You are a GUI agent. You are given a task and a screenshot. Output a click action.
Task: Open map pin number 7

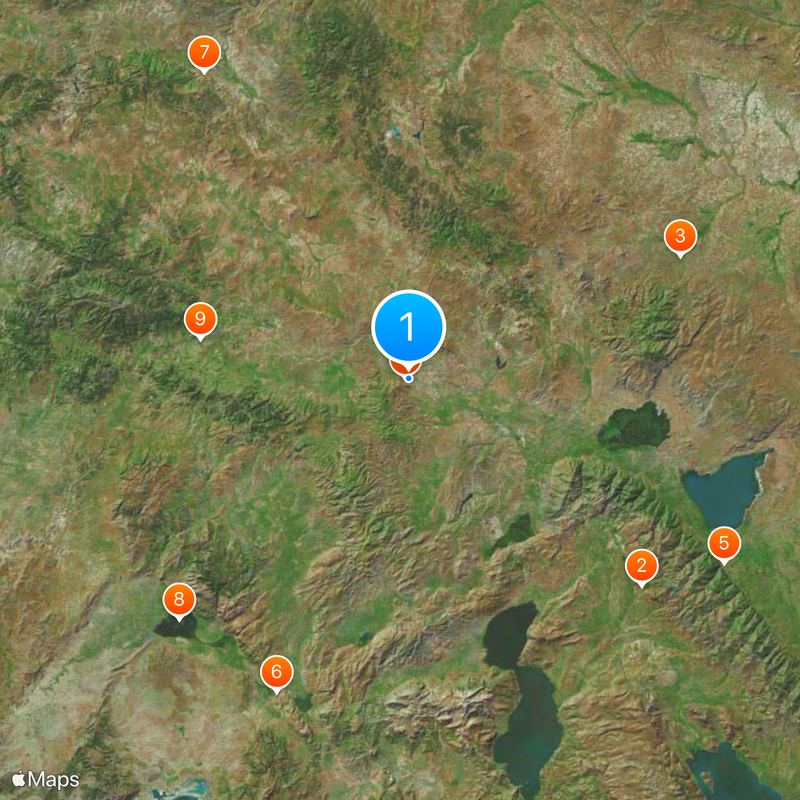point(204,53)
